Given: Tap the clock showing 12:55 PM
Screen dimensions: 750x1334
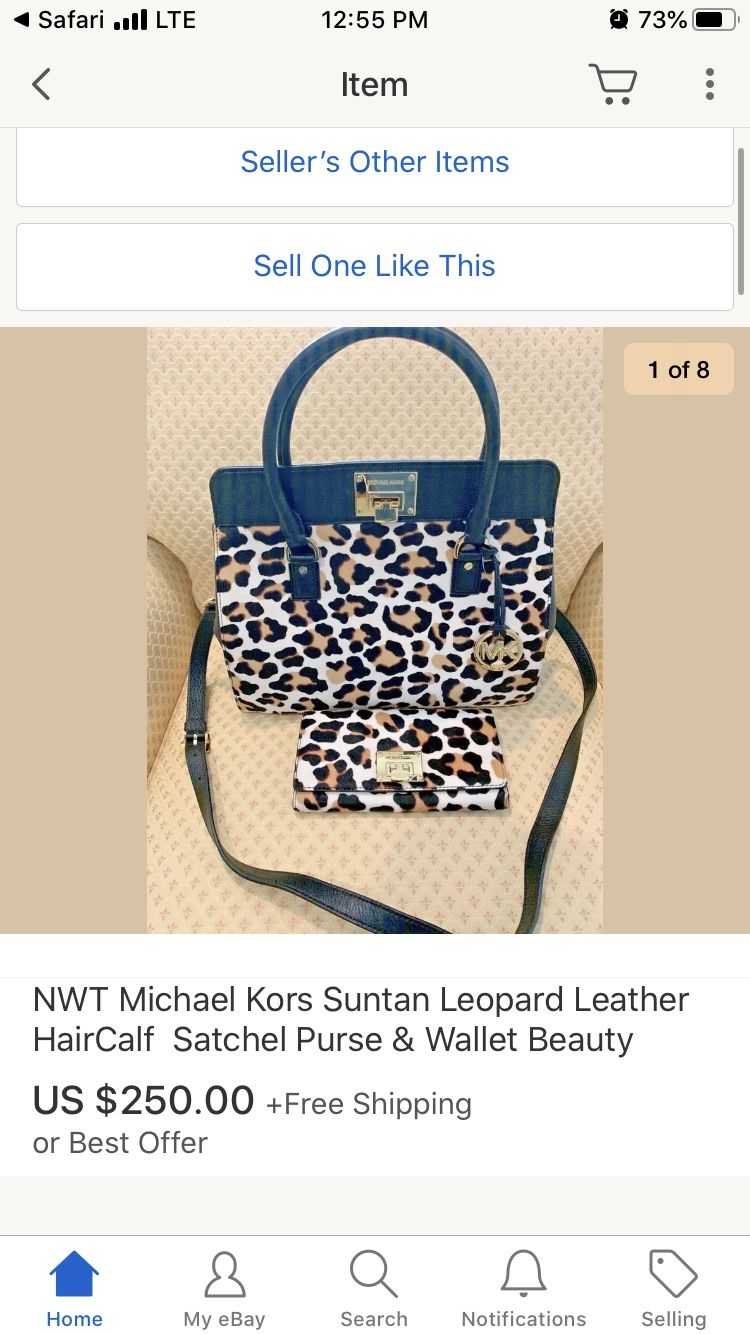Looking at the screenshot, I should point(374,18).
